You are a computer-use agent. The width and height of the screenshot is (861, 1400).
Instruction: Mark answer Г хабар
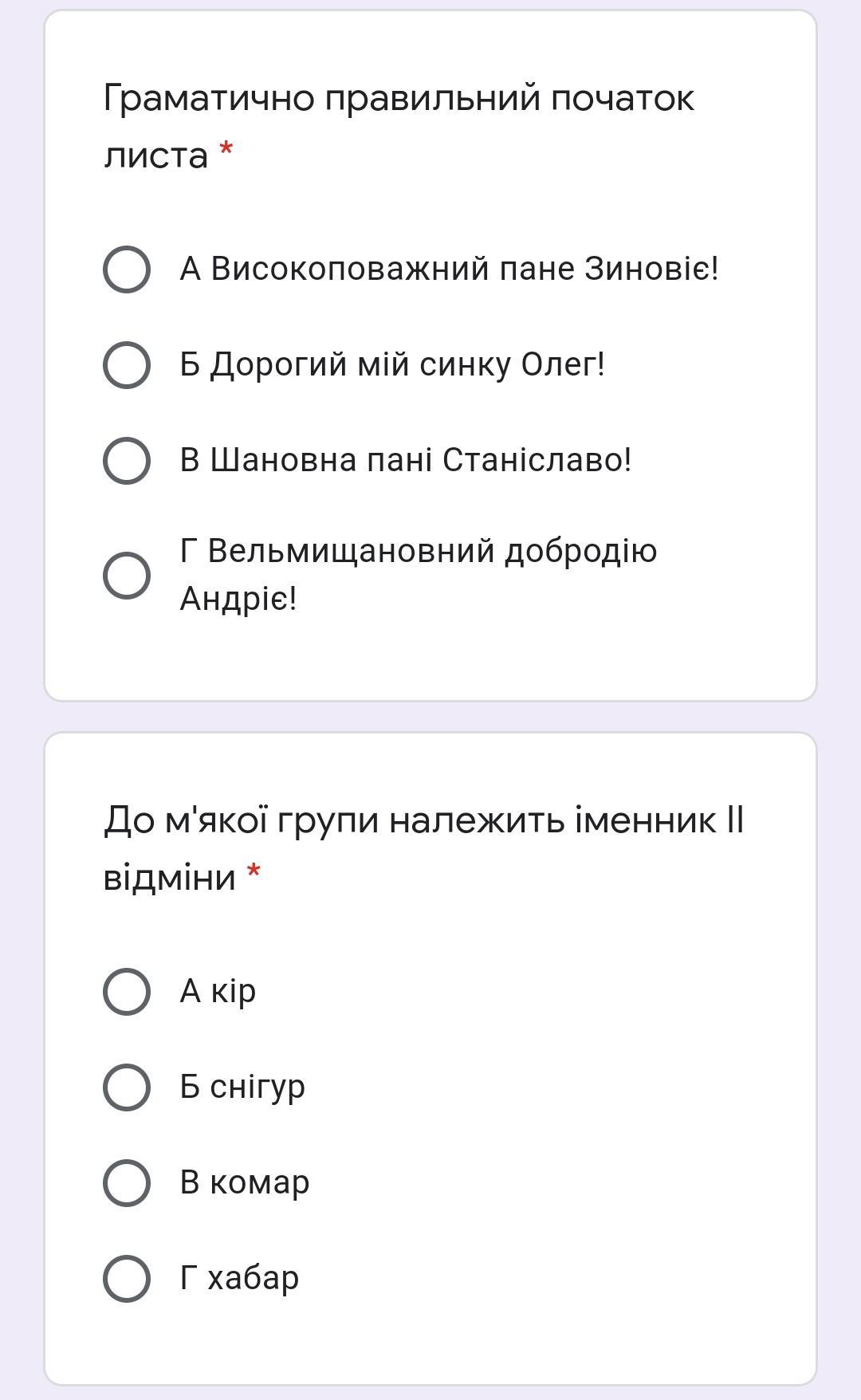point(127,1279)
